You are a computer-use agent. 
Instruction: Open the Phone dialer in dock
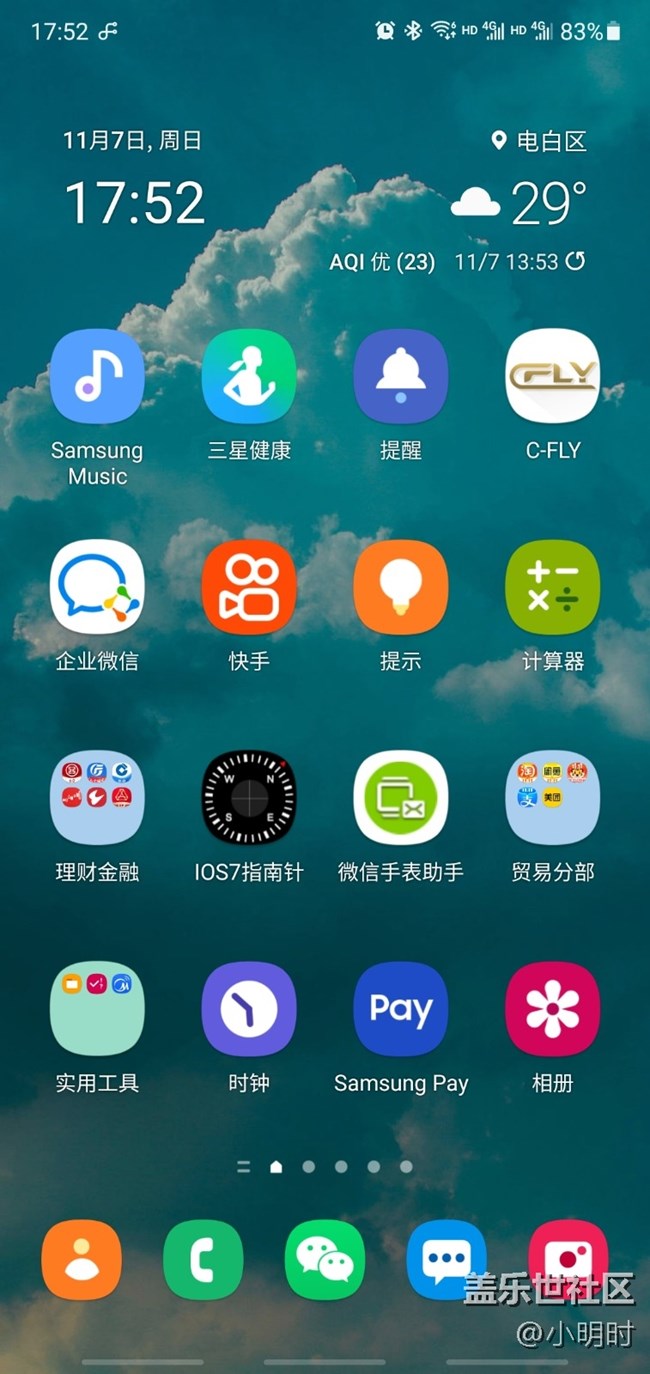[x=203, y=1260]
